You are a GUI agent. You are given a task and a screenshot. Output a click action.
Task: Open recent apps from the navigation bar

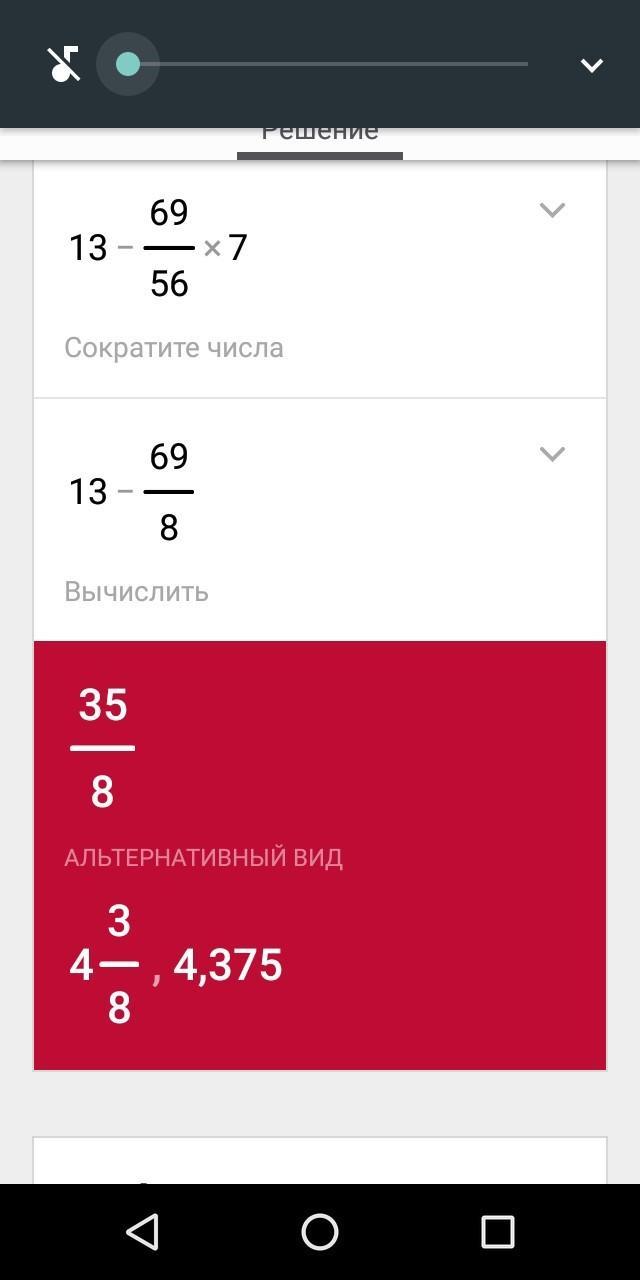[497, 1232]
